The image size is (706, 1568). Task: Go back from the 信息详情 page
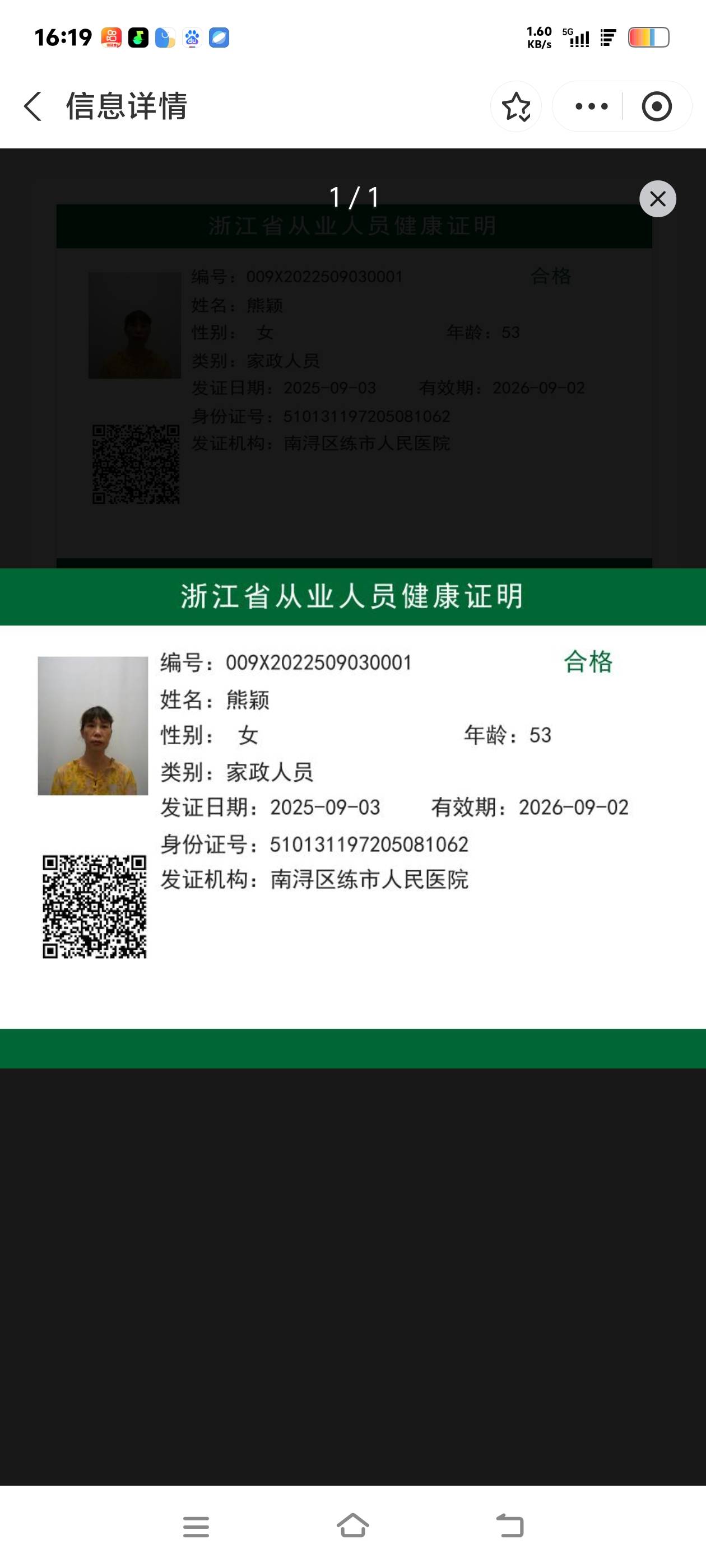[x=33, y=106]
